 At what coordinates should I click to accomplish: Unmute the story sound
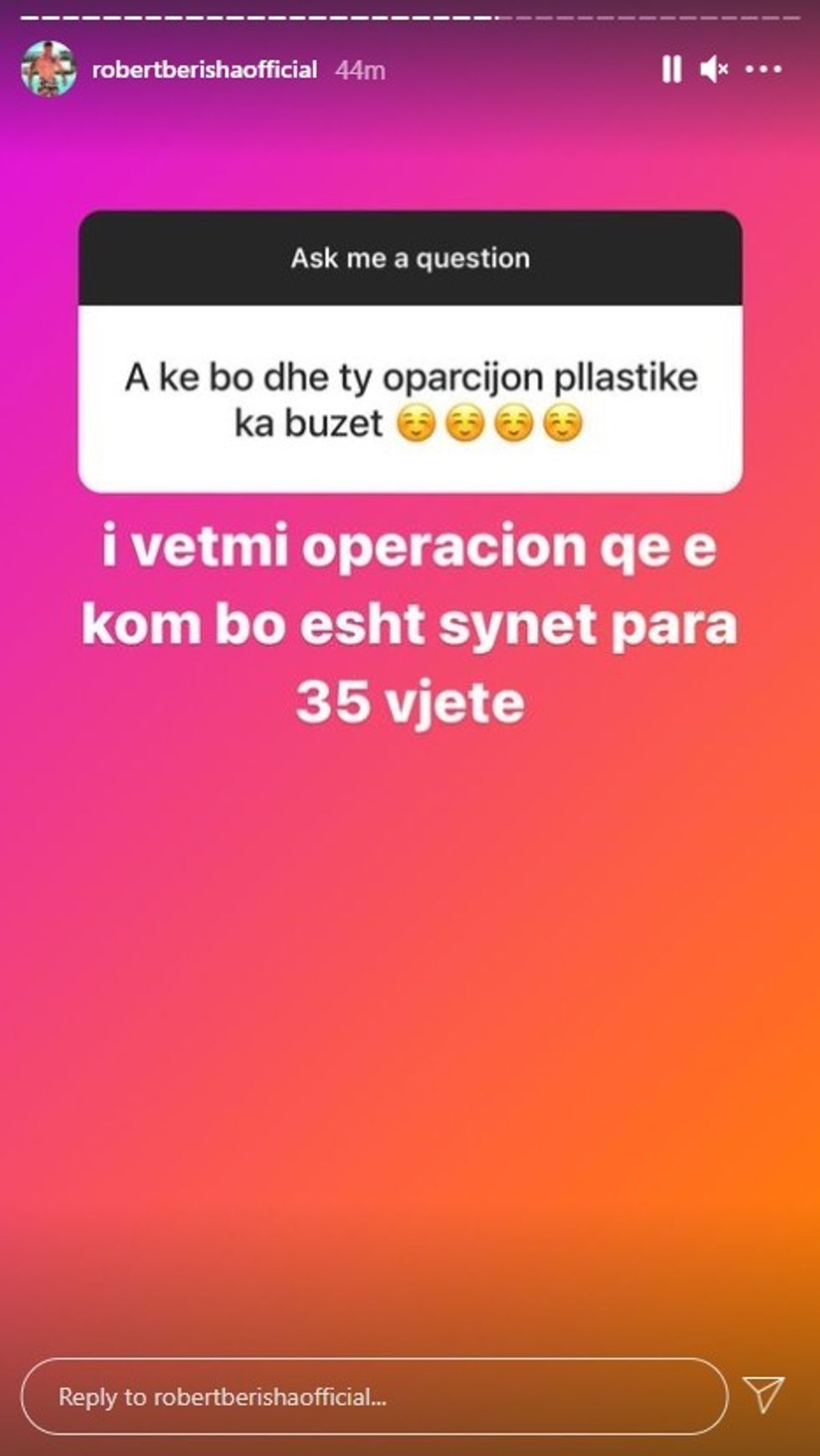coord(714,69)
